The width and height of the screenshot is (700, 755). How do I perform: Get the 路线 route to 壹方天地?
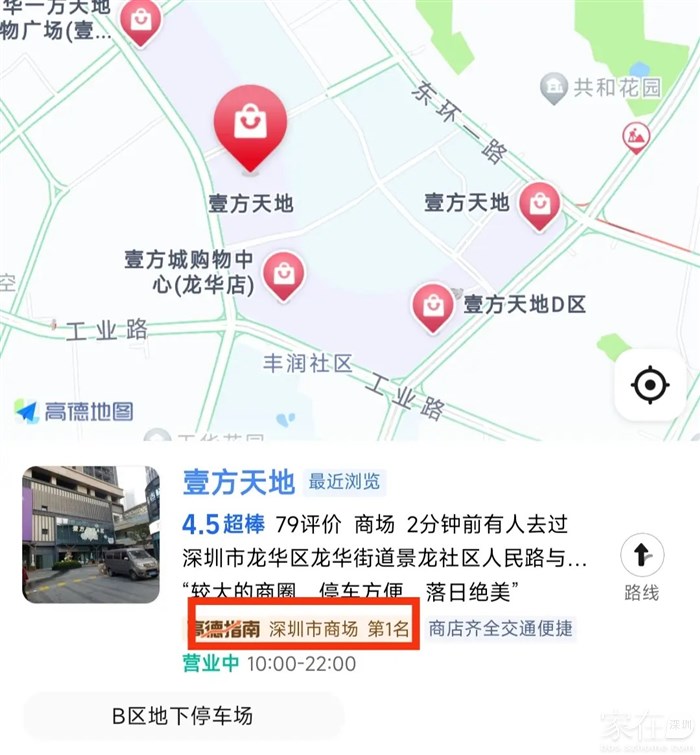[x=641, y=568]
